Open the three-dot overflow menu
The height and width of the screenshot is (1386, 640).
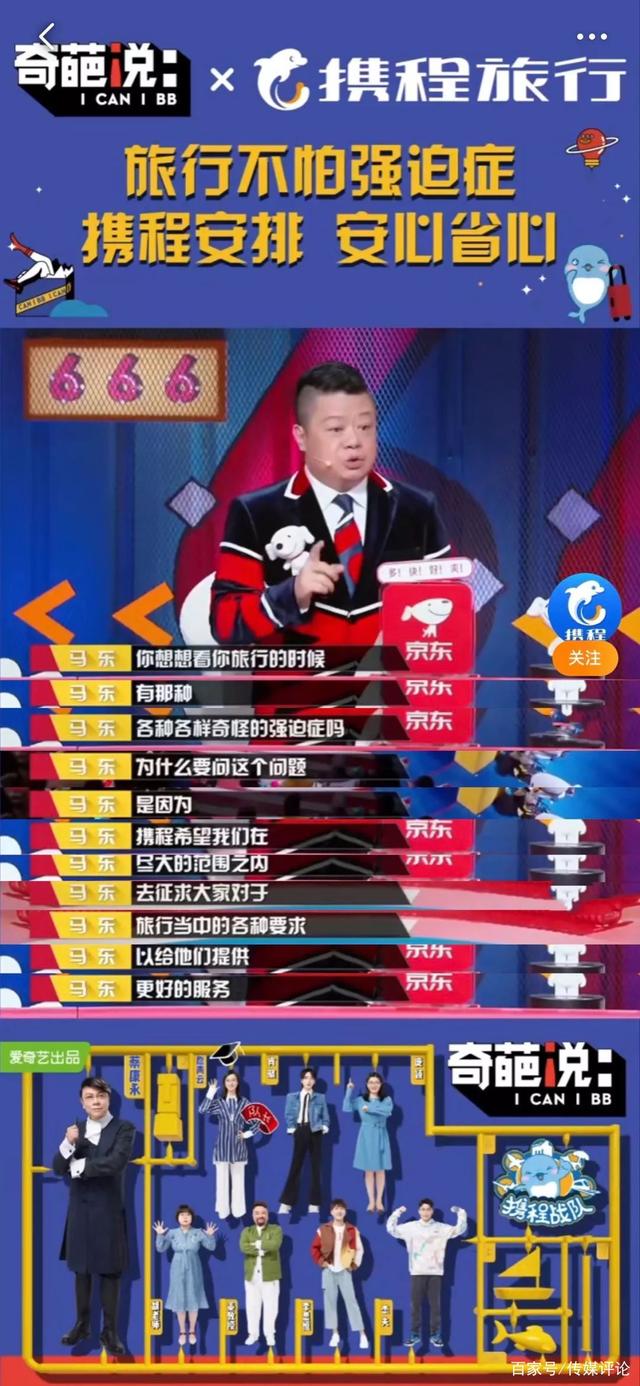pyautogui.click(x=592, y=36)
